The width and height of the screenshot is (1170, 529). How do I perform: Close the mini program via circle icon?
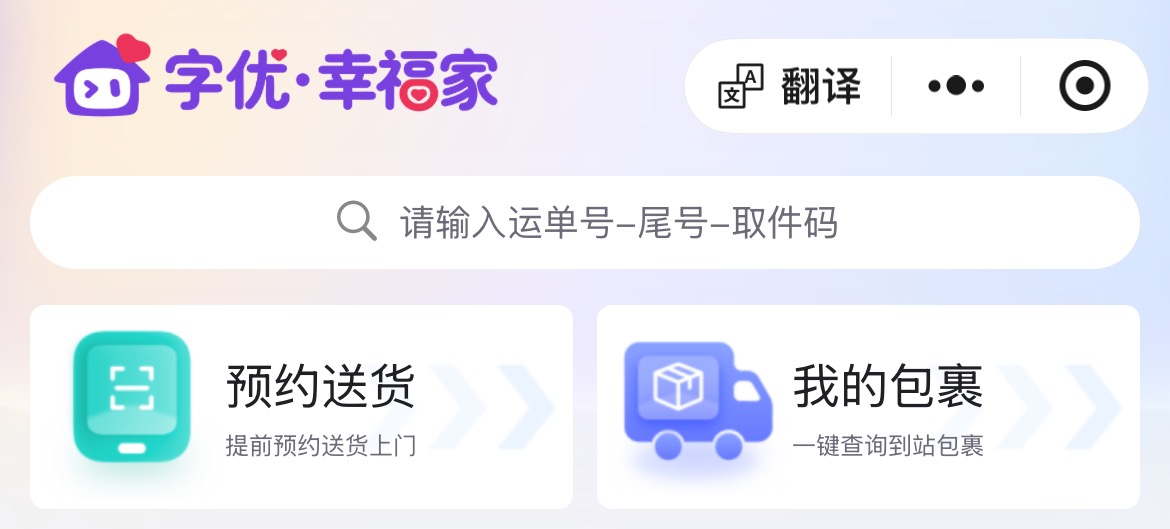(1085, 87)
